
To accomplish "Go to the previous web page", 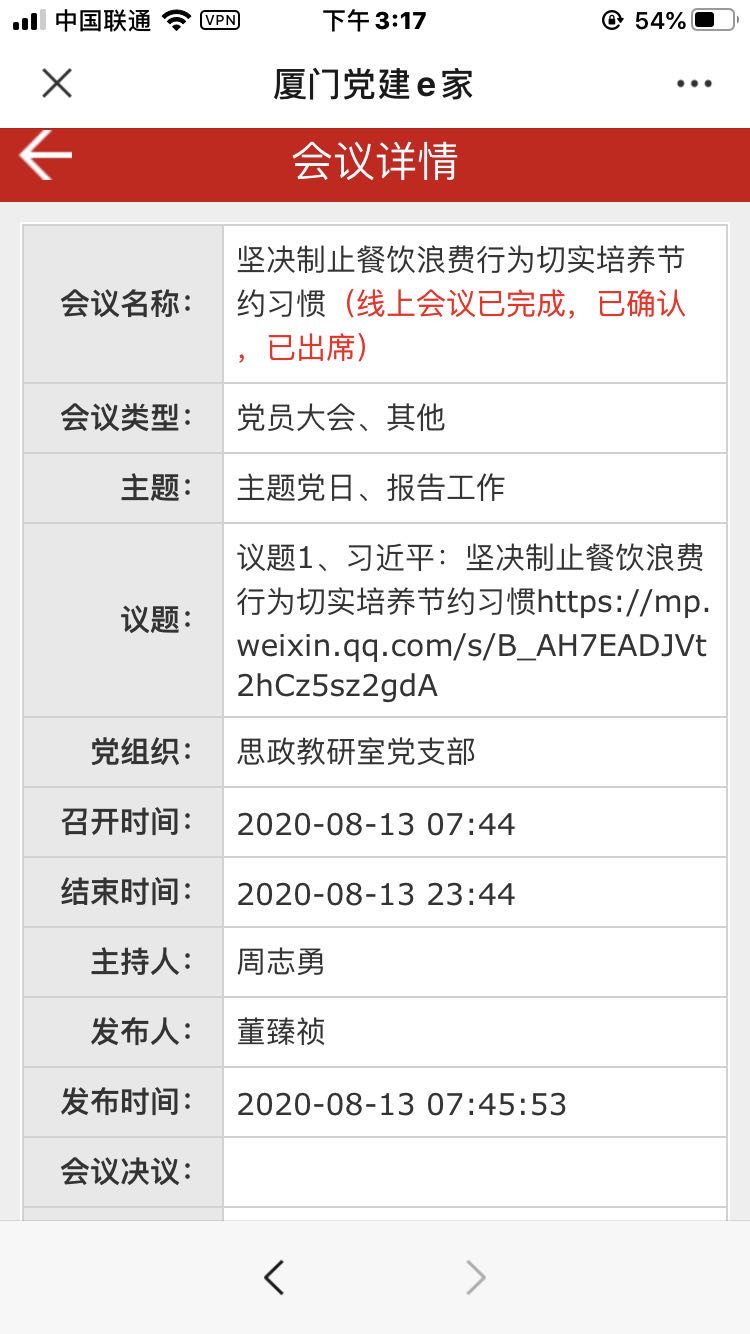I will pos(274,1277).
